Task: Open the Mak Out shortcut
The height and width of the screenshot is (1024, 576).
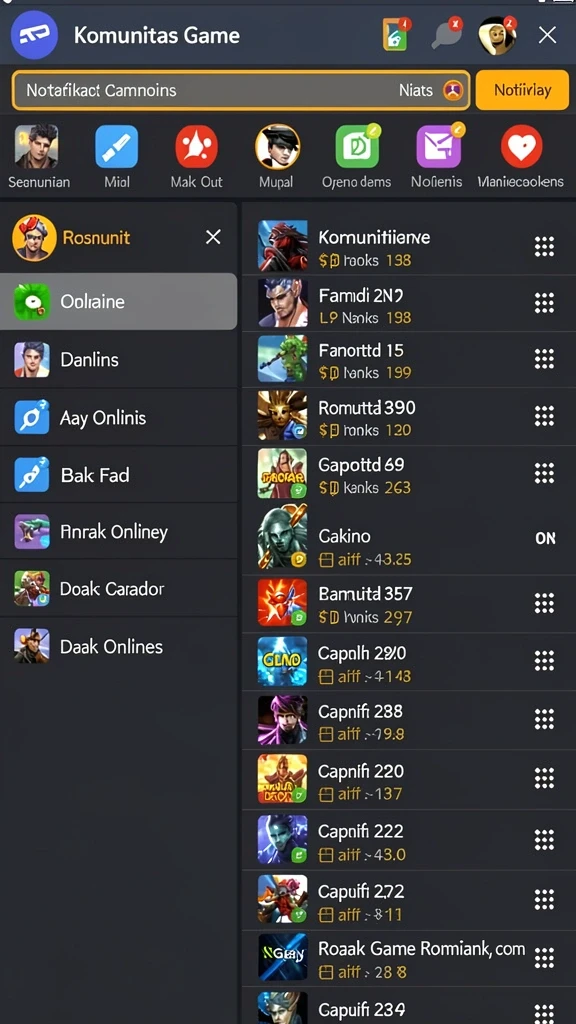Action: point(197,157)
